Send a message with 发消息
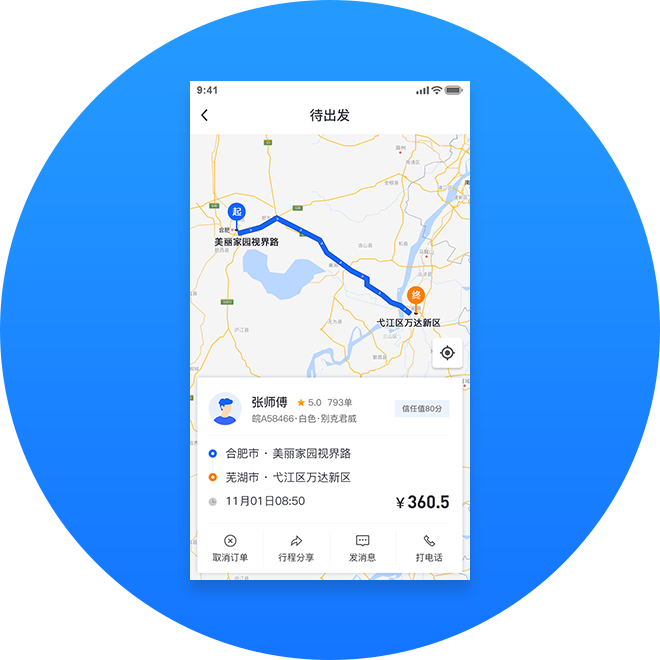660x660 pixels. (362, 548)
